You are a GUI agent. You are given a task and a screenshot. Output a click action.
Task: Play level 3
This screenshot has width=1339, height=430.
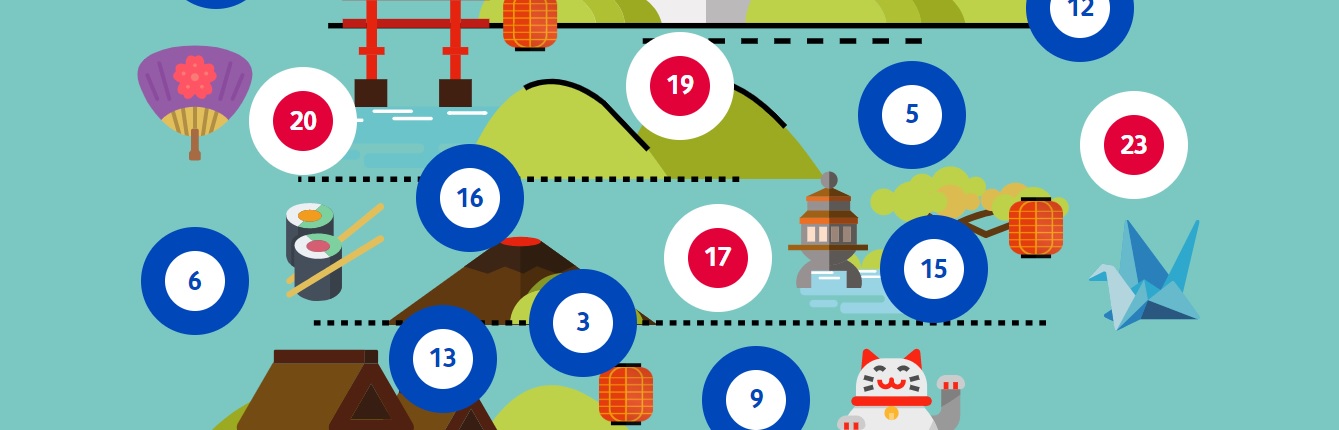point(583,323)
